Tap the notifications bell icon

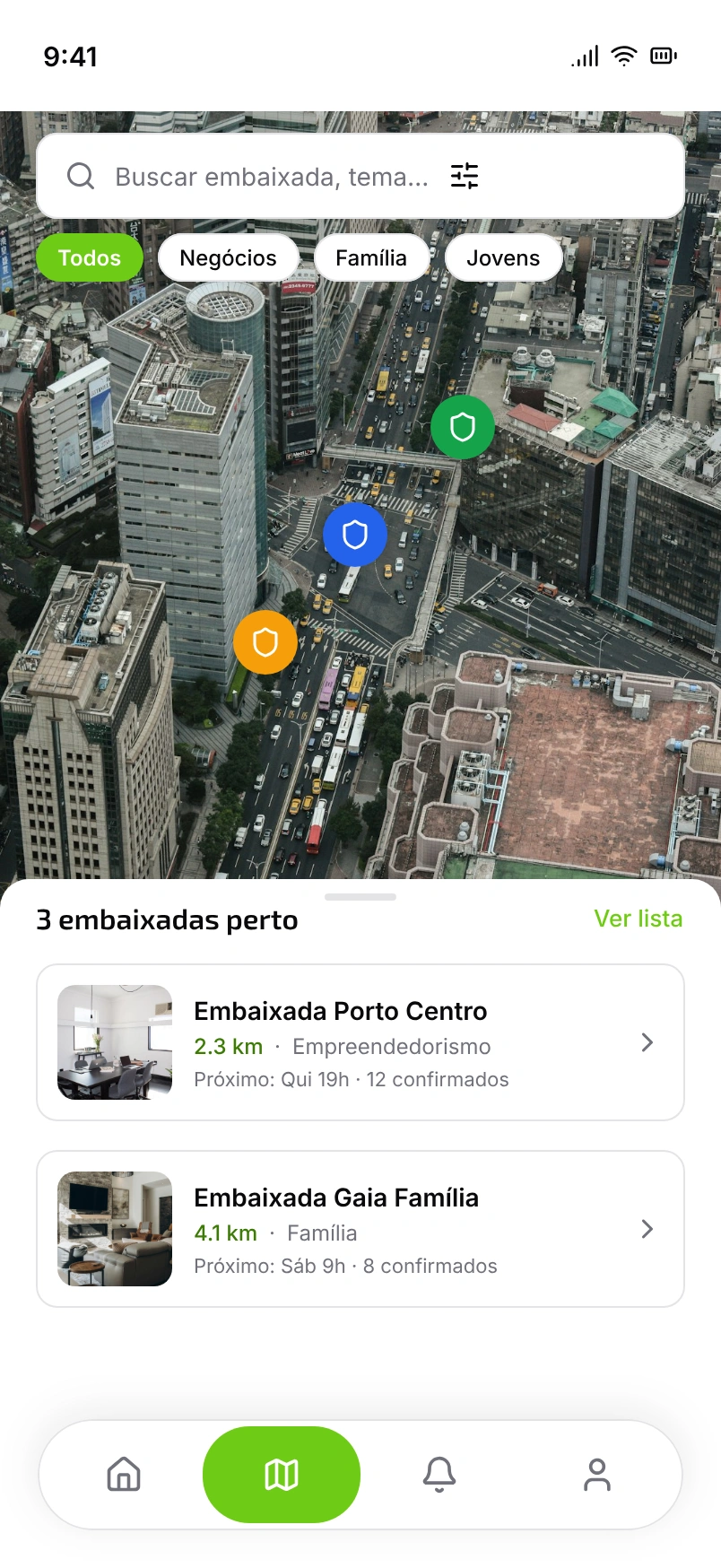(x=439, y=1474)
